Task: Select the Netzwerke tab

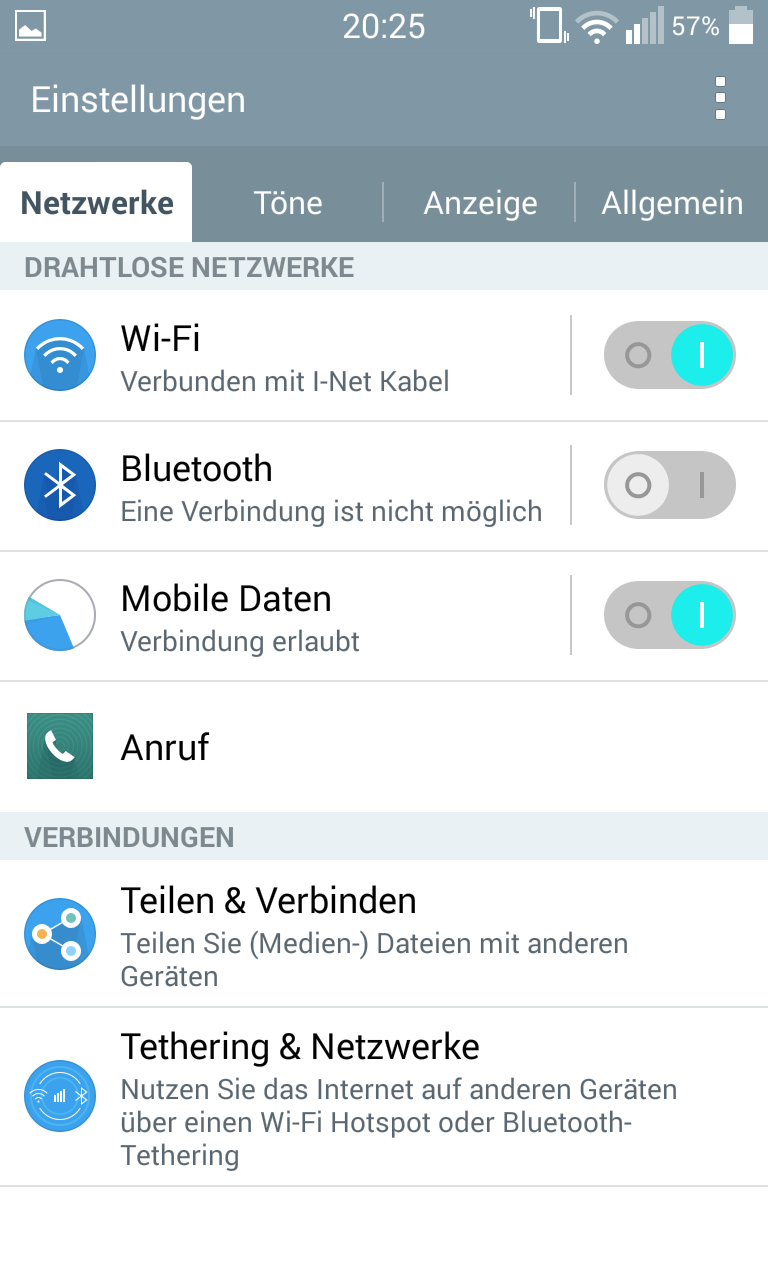Action: (97, 203)
